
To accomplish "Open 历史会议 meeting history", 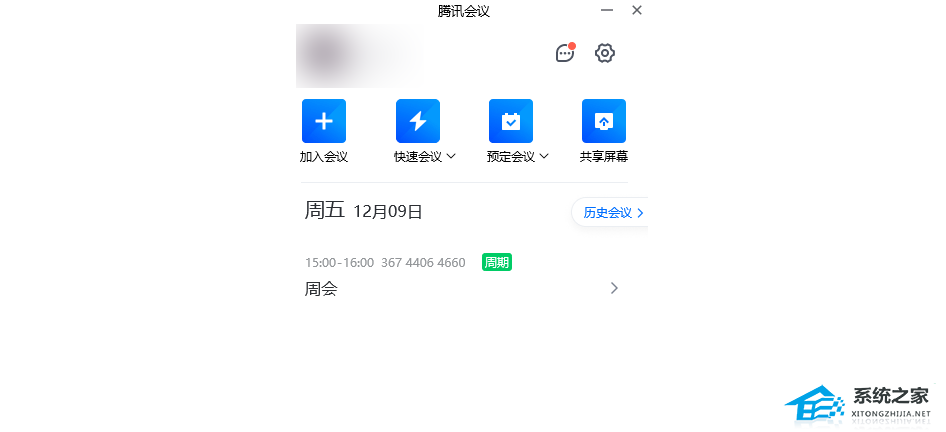I will point(612,213).
